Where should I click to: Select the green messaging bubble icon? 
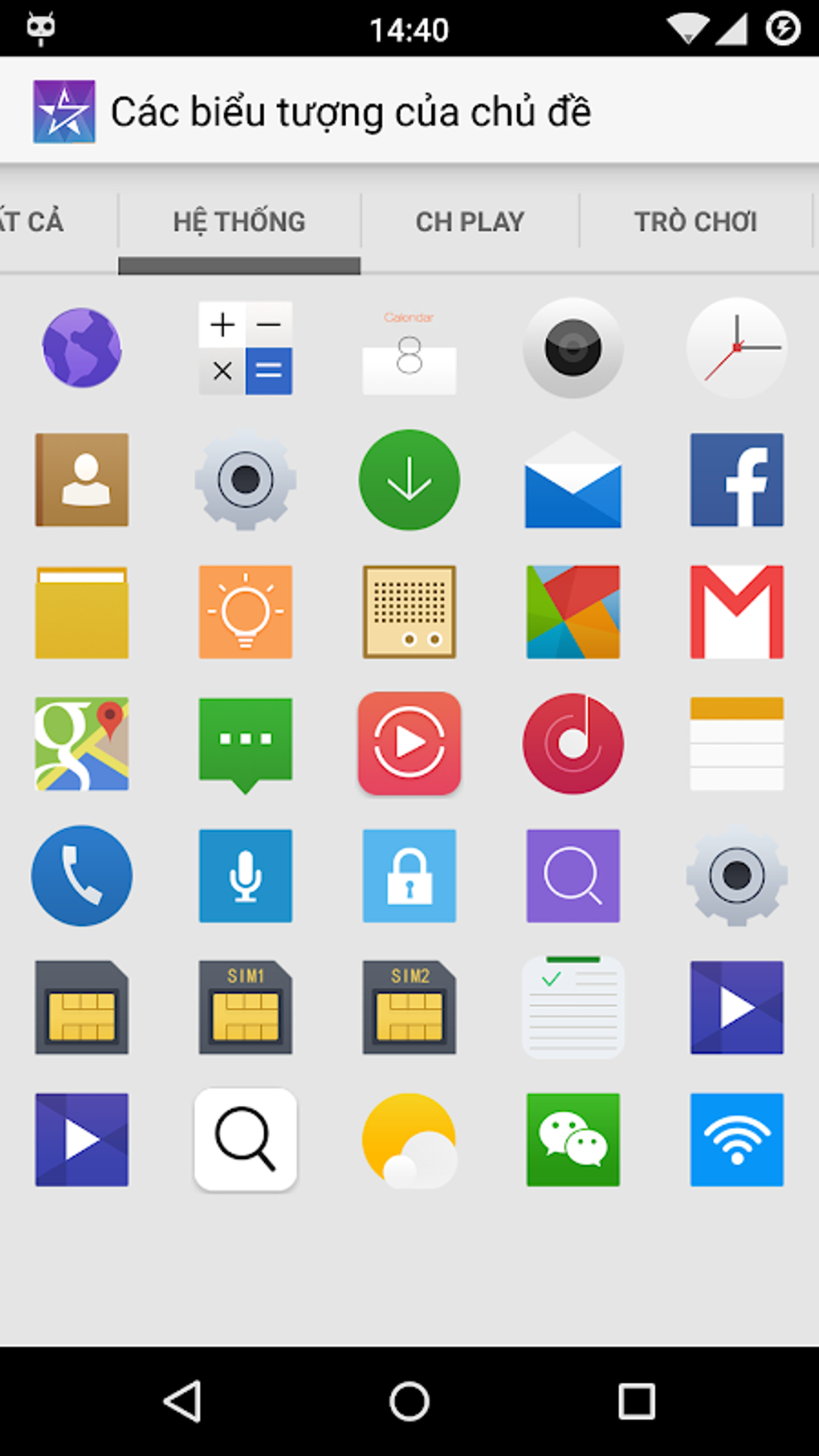pyautogui.click(x=246, y=742)
